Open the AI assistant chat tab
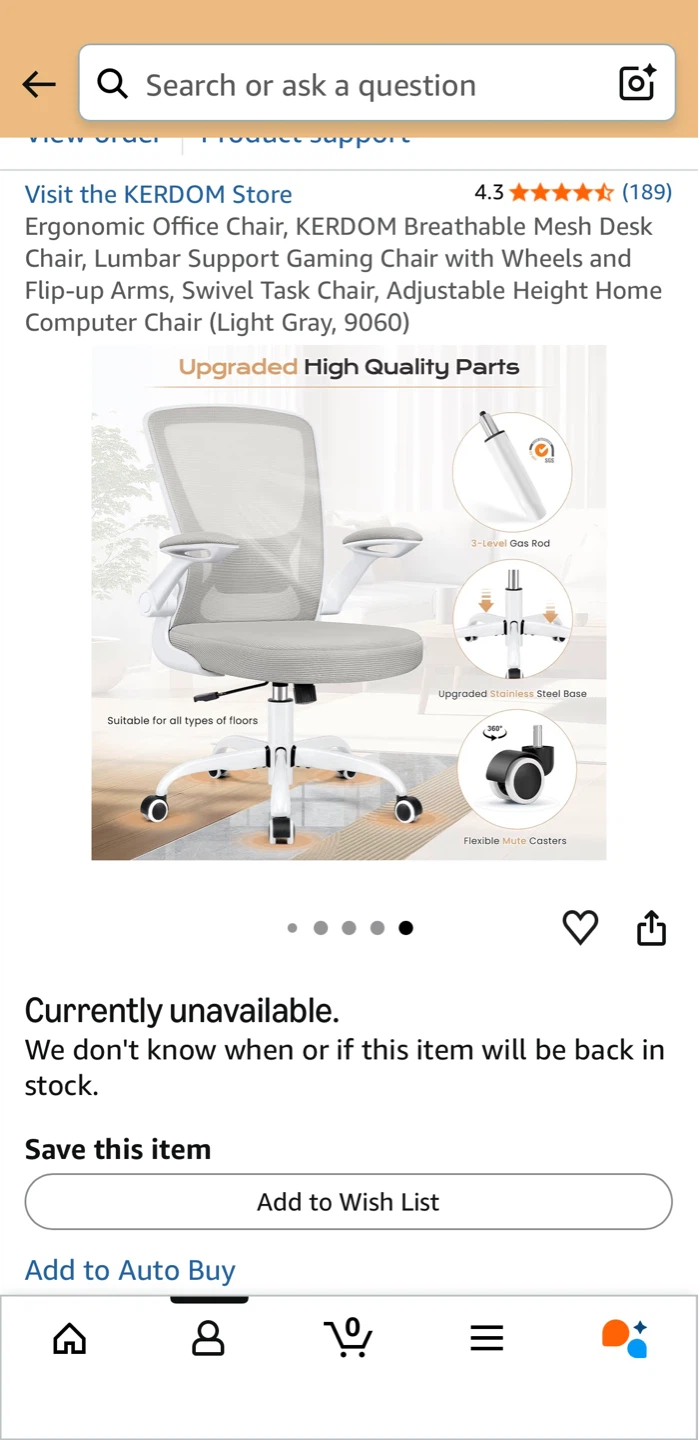This screenshot has height=1440, width=699. coord(625,1338)
